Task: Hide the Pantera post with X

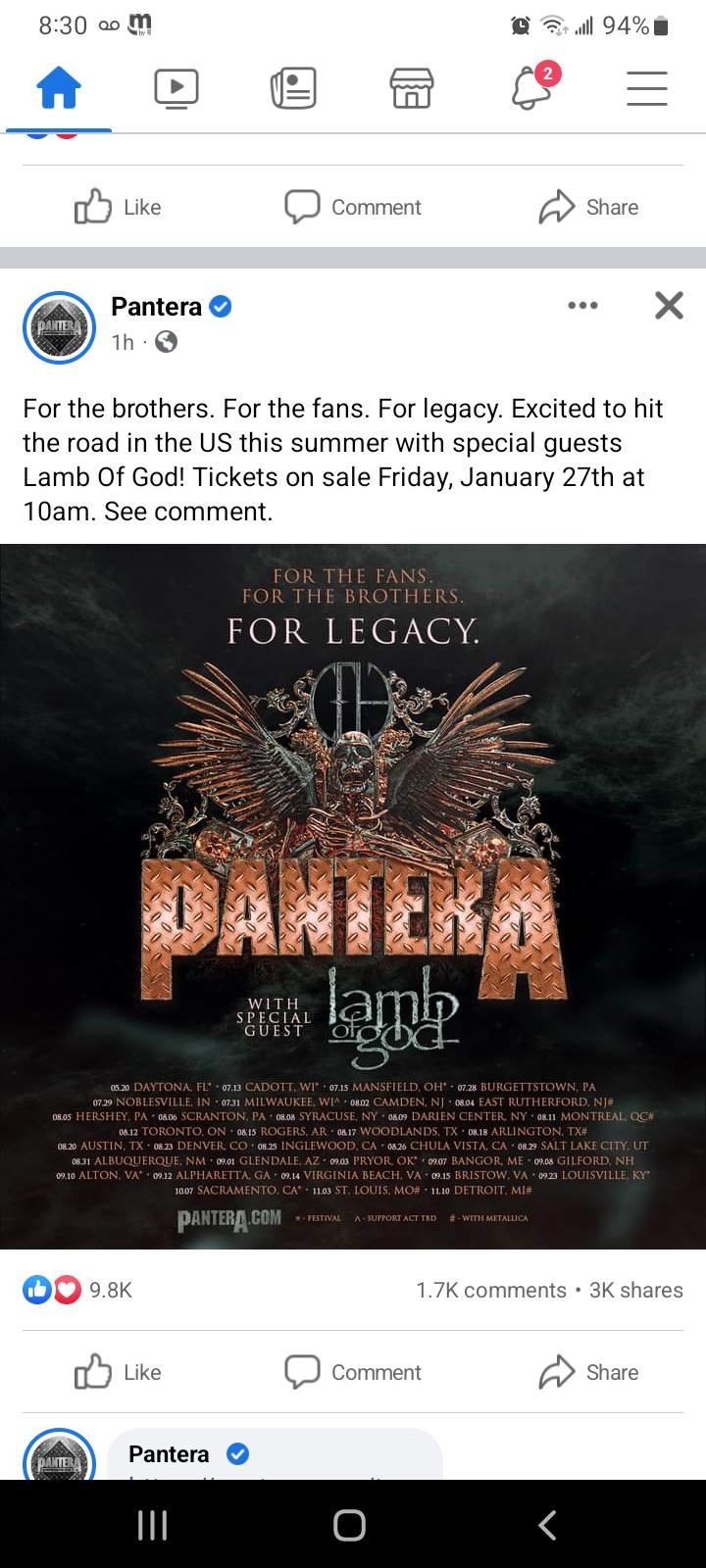Action: pos(669,306)
